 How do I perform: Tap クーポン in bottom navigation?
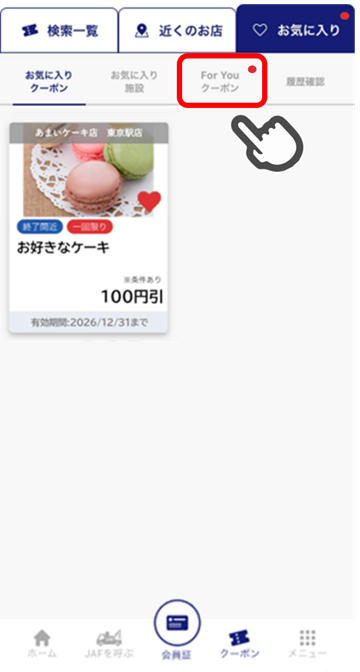click(x=240, y=644)
